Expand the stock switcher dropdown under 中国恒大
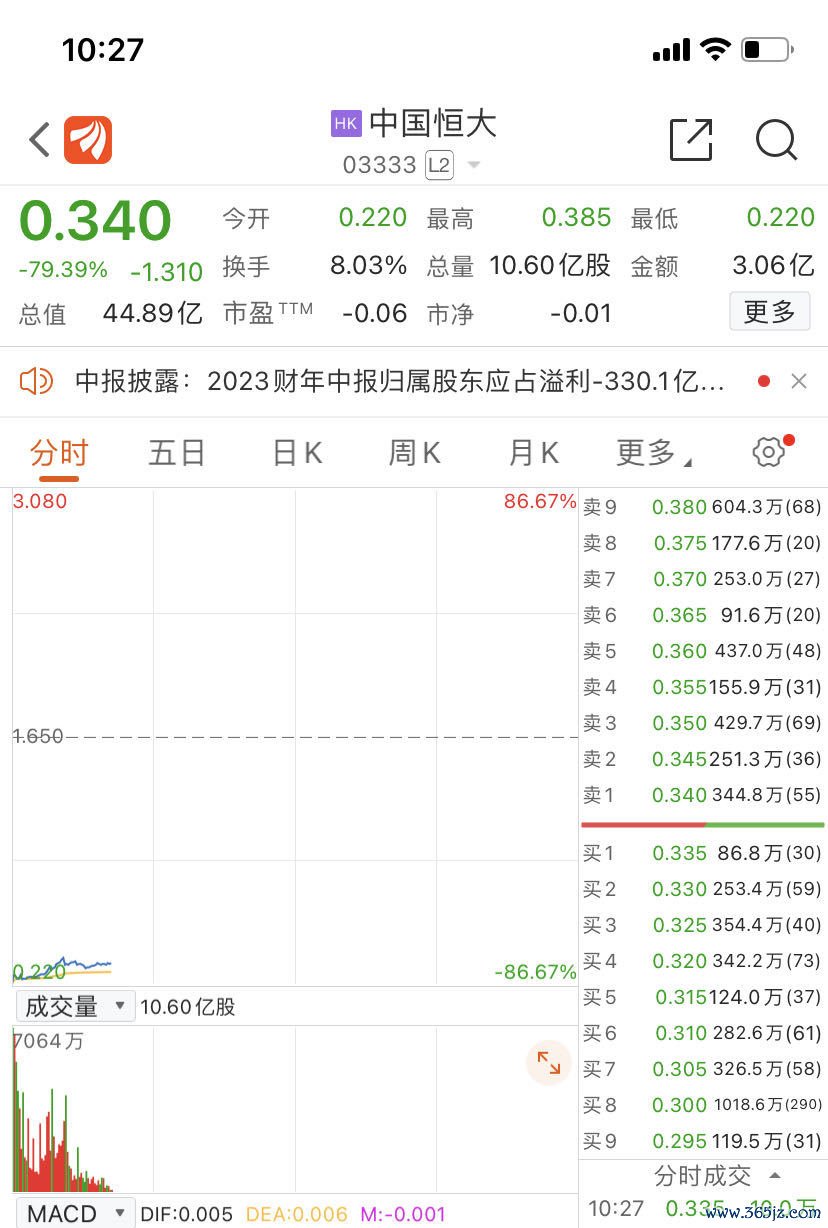Image resolution: width=828 pixels, height=1228 pixels. click(x=474, y=165)
